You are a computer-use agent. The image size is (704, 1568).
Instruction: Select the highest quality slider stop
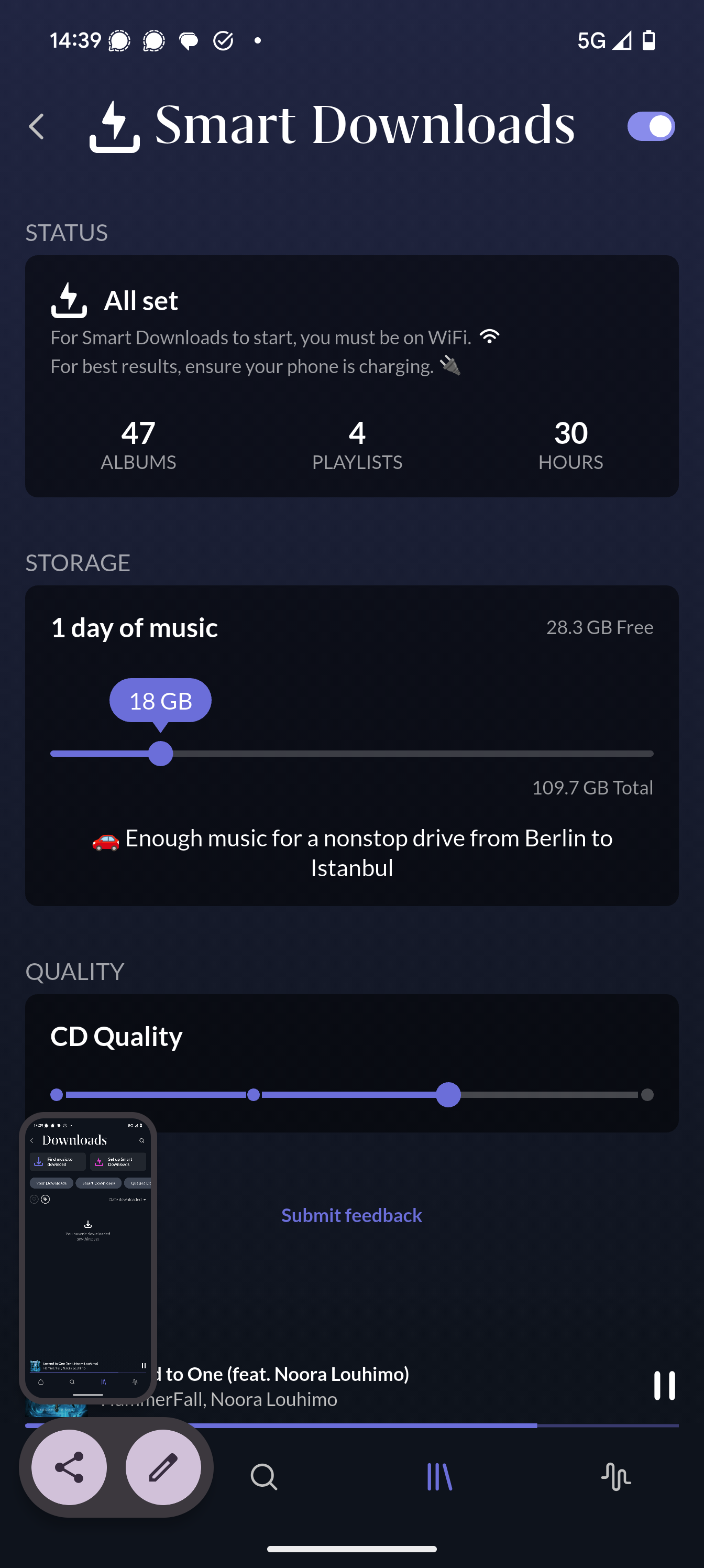(x=647, y=1094)
